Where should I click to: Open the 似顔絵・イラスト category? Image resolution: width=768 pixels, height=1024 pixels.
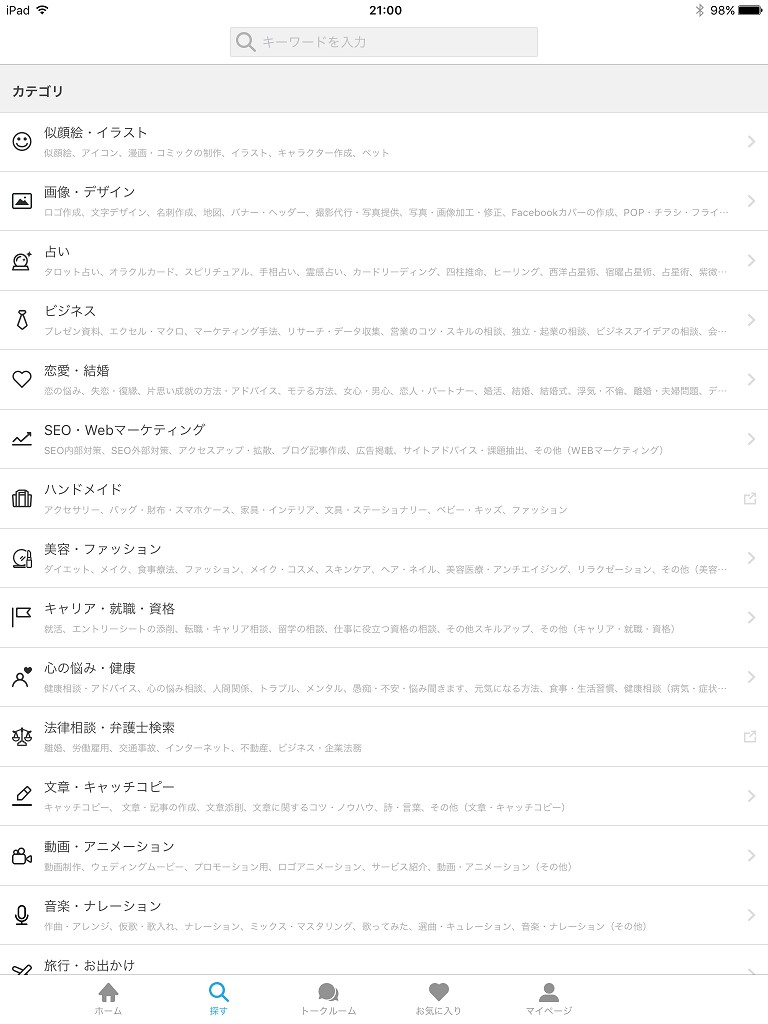[384, 141]
